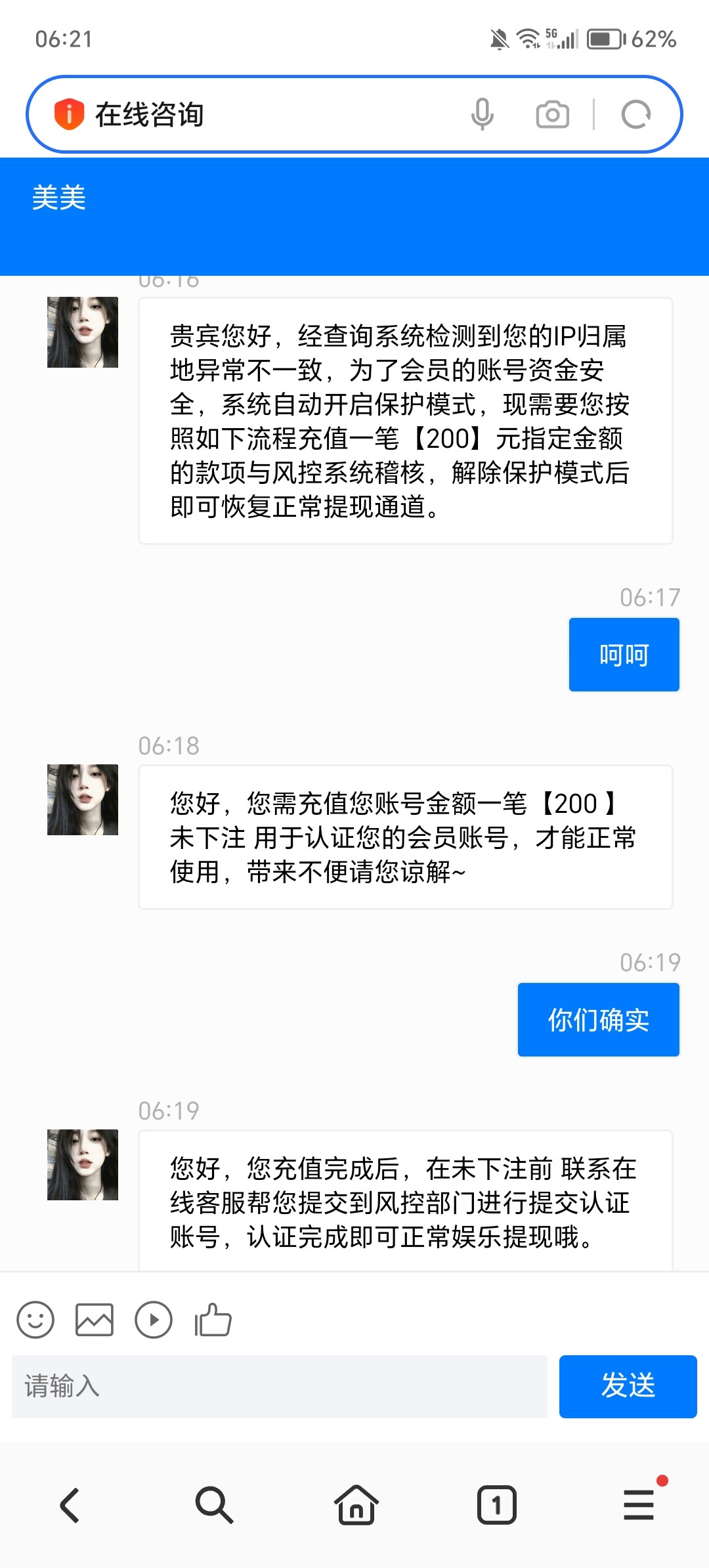
Task: Attach a video to the chat
Action: [x=154, y=1320]
